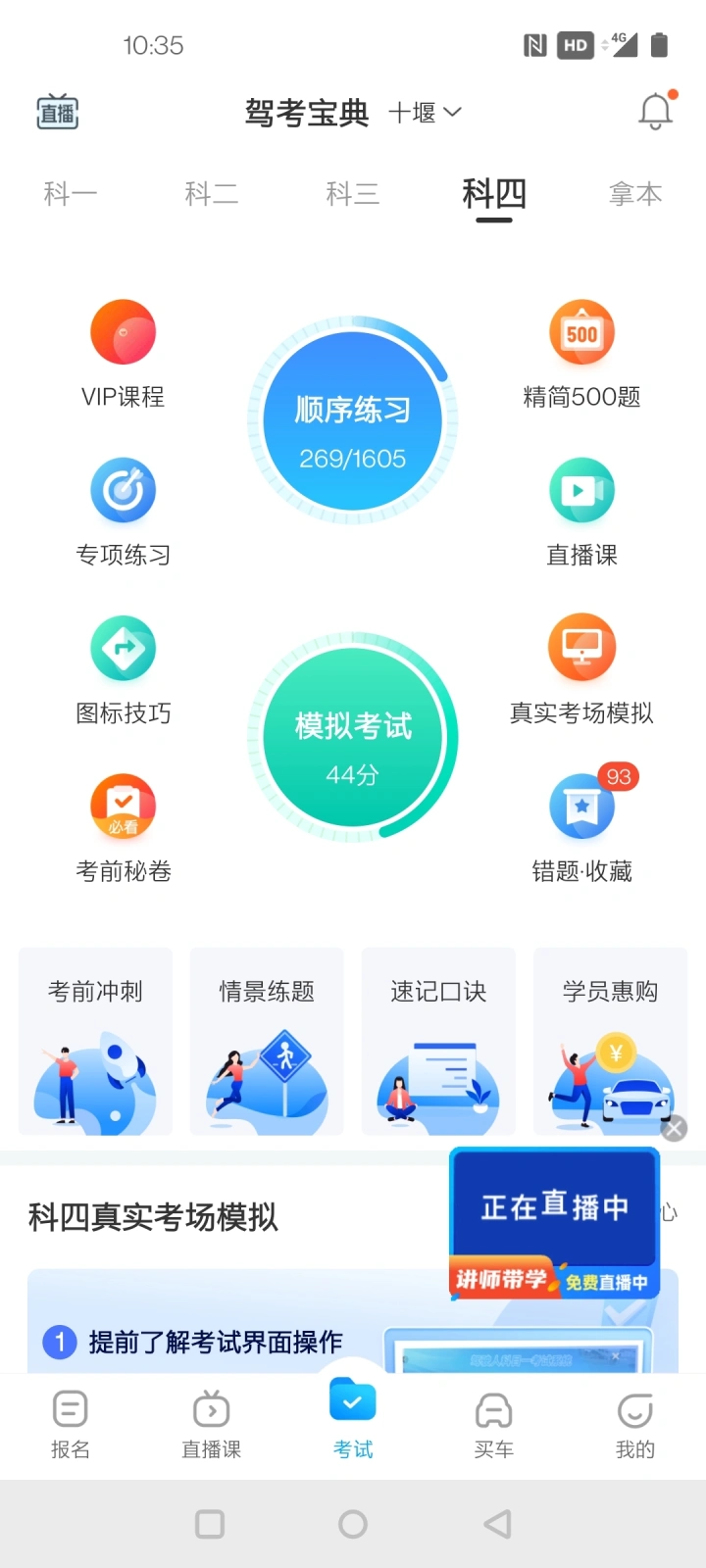Open the 速记口诀 card
706x1568 pixels.
438,1042
